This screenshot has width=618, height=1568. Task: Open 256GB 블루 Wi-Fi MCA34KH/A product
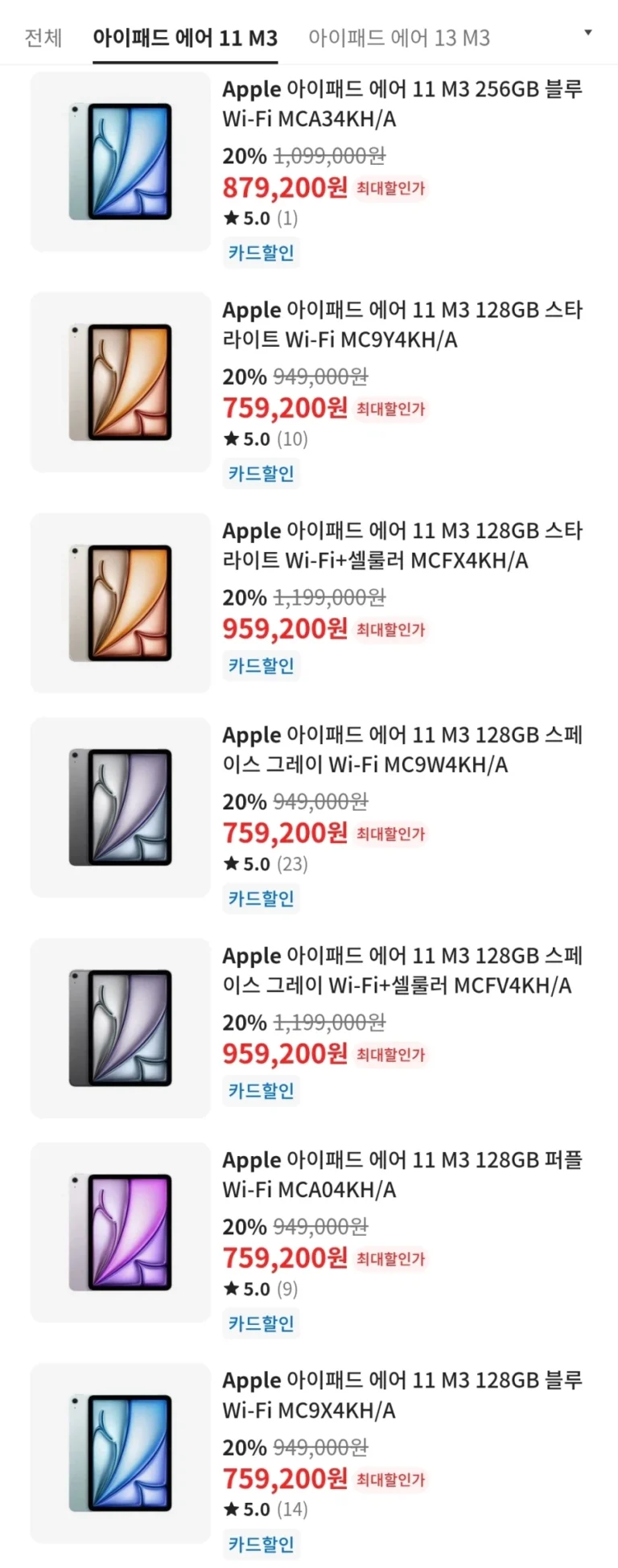(401, 104)
